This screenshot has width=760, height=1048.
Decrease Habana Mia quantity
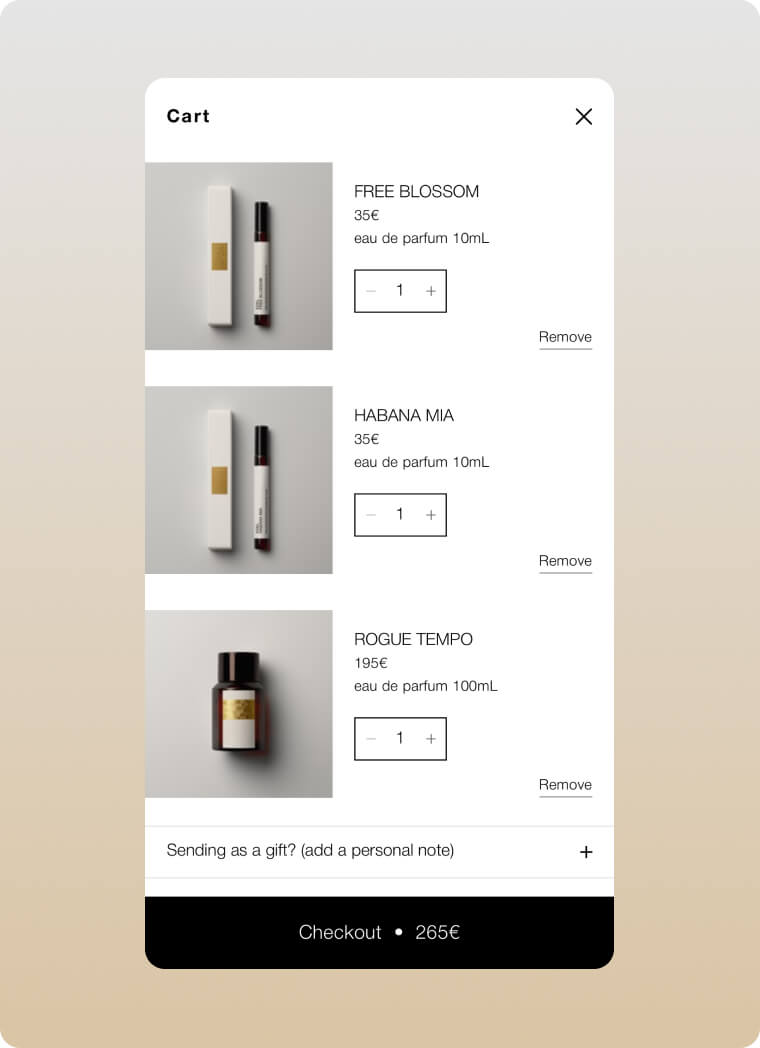371,515
